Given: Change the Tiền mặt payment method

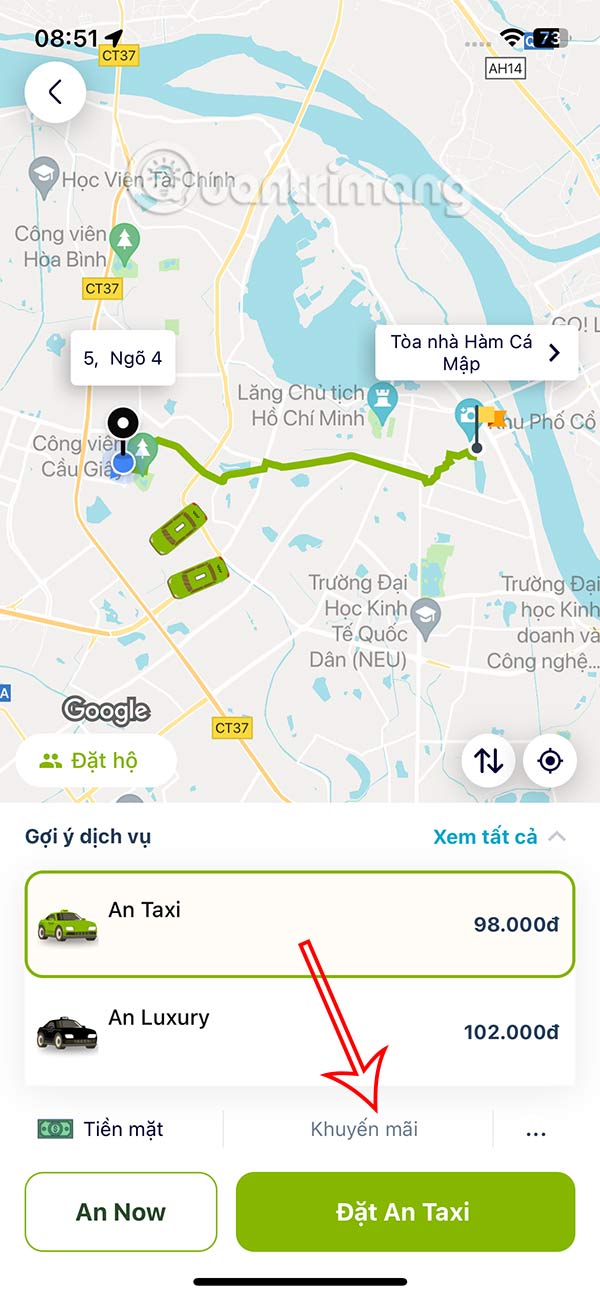Looking at the screenshot, I should (102, 1129).
